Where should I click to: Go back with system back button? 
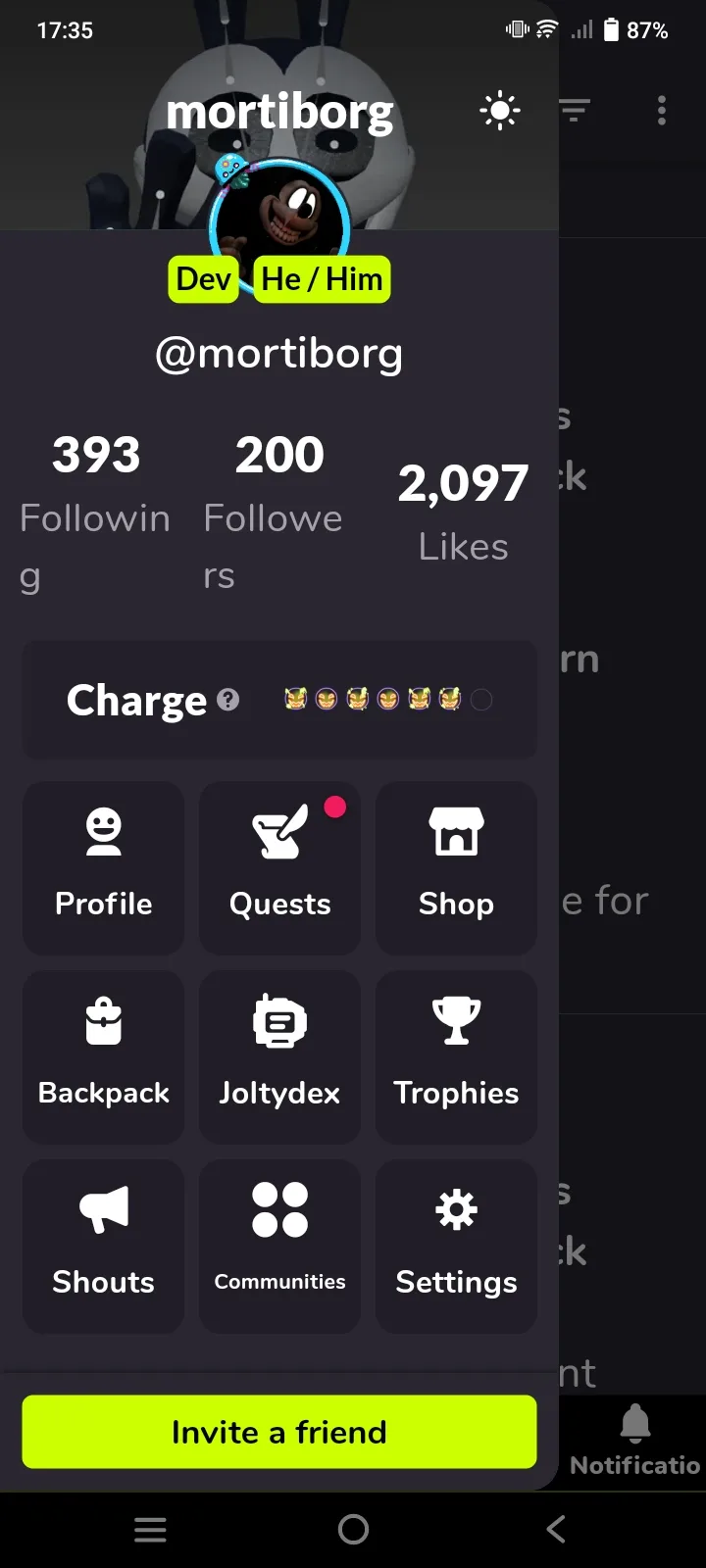[x=556, y=1529]
